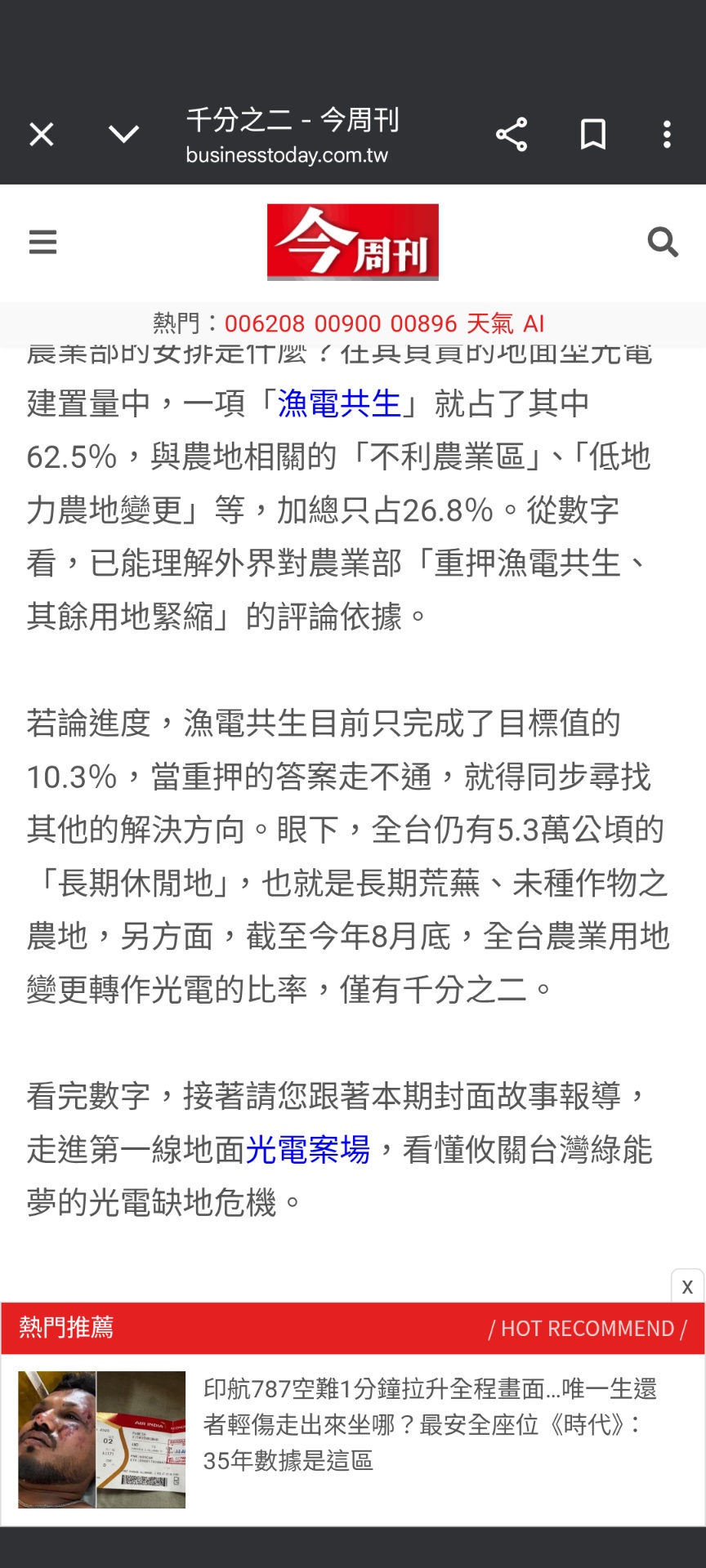706x1568 pixels.
Task: Minimize the browser with the down chevron
Action: (x=123, y=134)
